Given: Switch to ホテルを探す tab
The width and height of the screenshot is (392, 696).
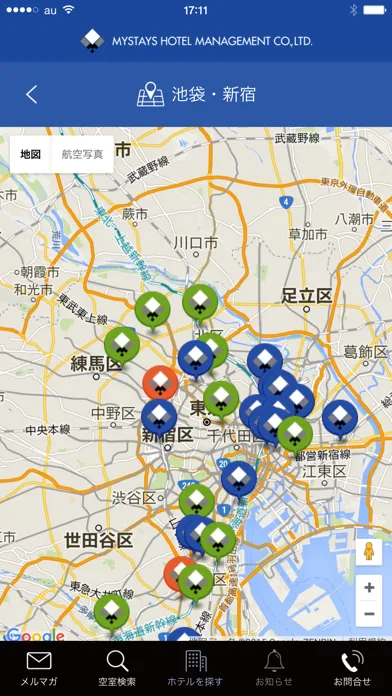Looking at the screenshot, I should point(196,669).
